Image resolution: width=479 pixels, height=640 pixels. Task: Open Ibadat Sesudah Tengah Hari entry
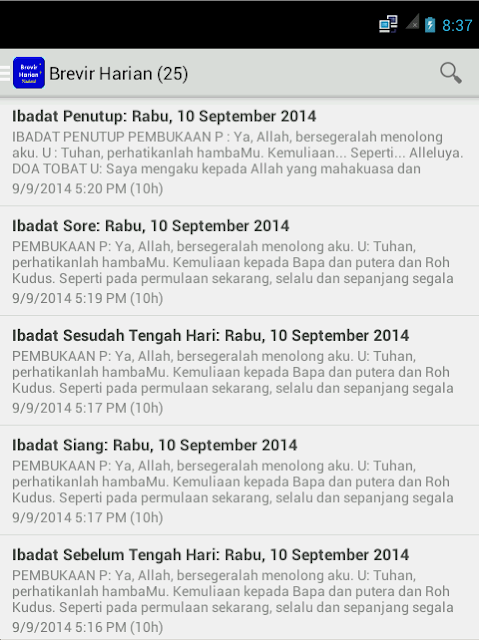[240, 371]
